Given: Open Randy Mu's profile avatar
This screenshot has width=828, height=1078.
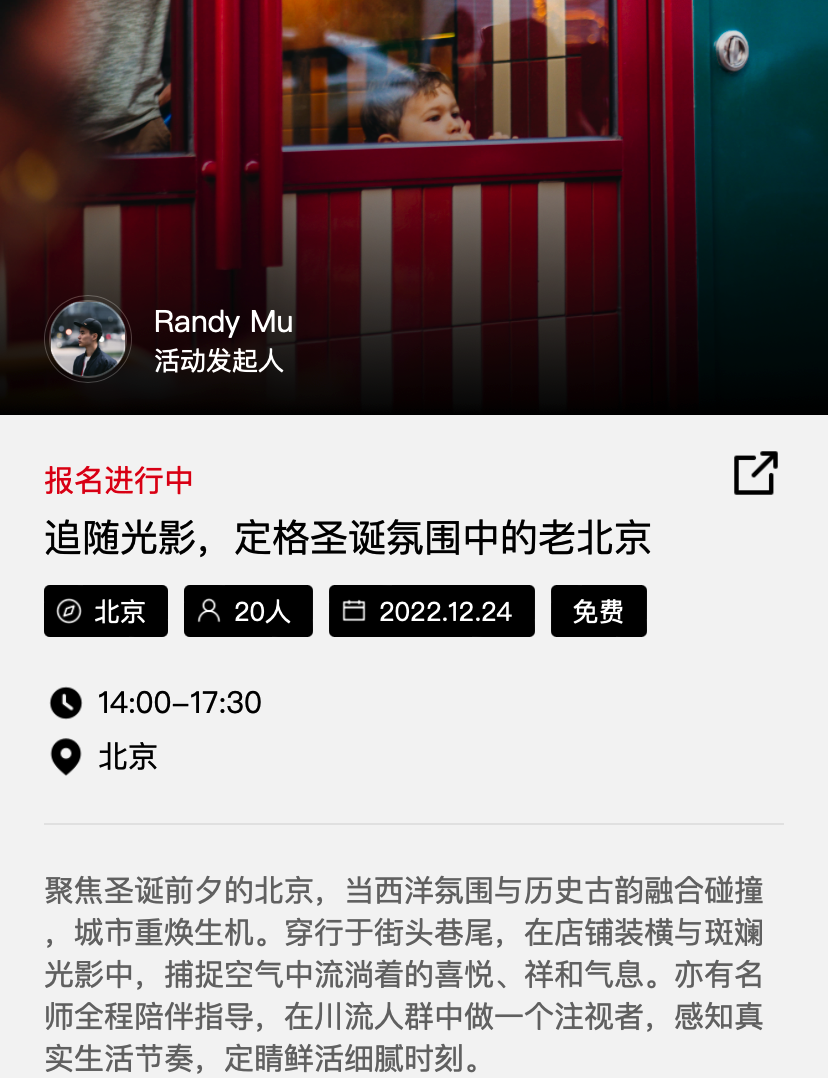Looking at the screenshot, I should click(87, 339).
